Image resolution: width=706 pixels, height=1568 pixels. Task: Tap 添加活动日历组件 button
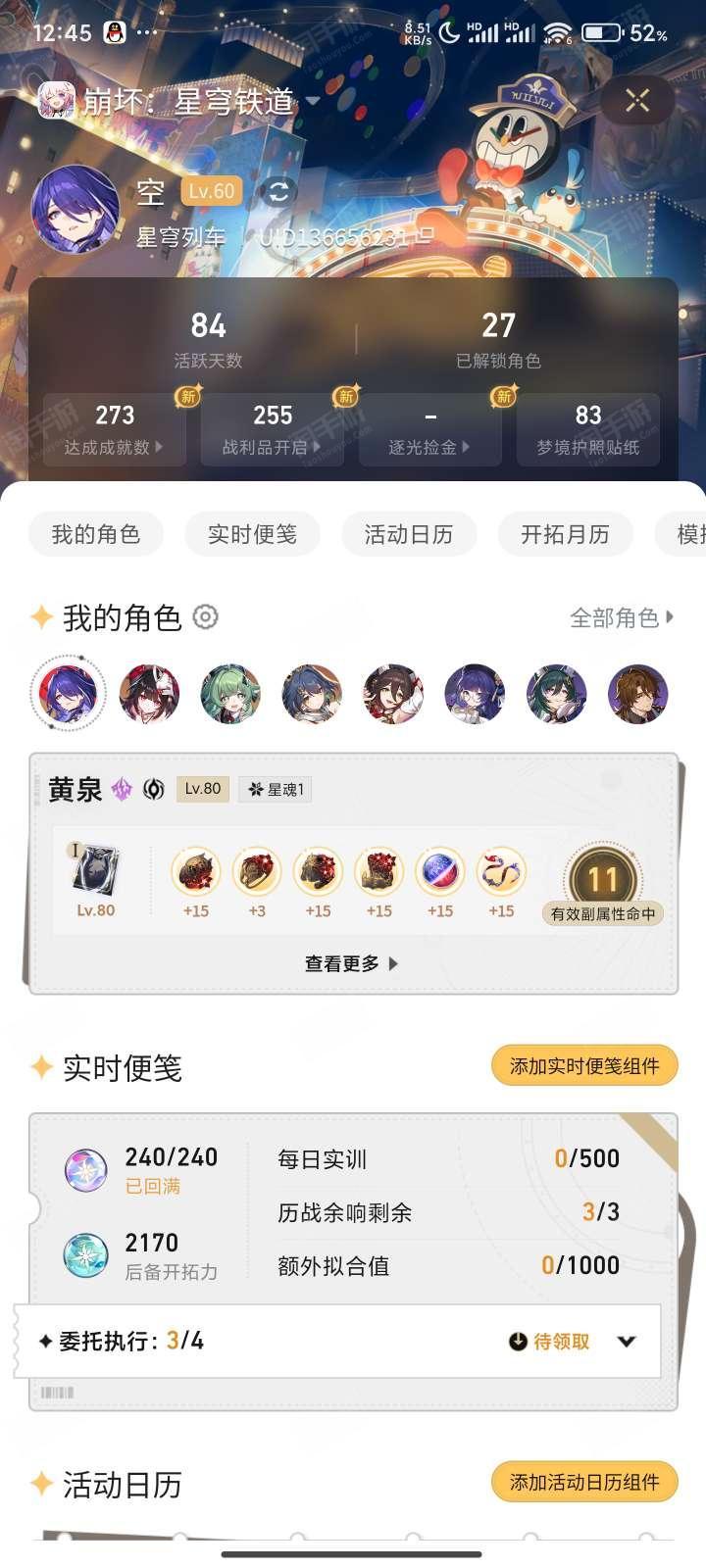[584, 1483]
